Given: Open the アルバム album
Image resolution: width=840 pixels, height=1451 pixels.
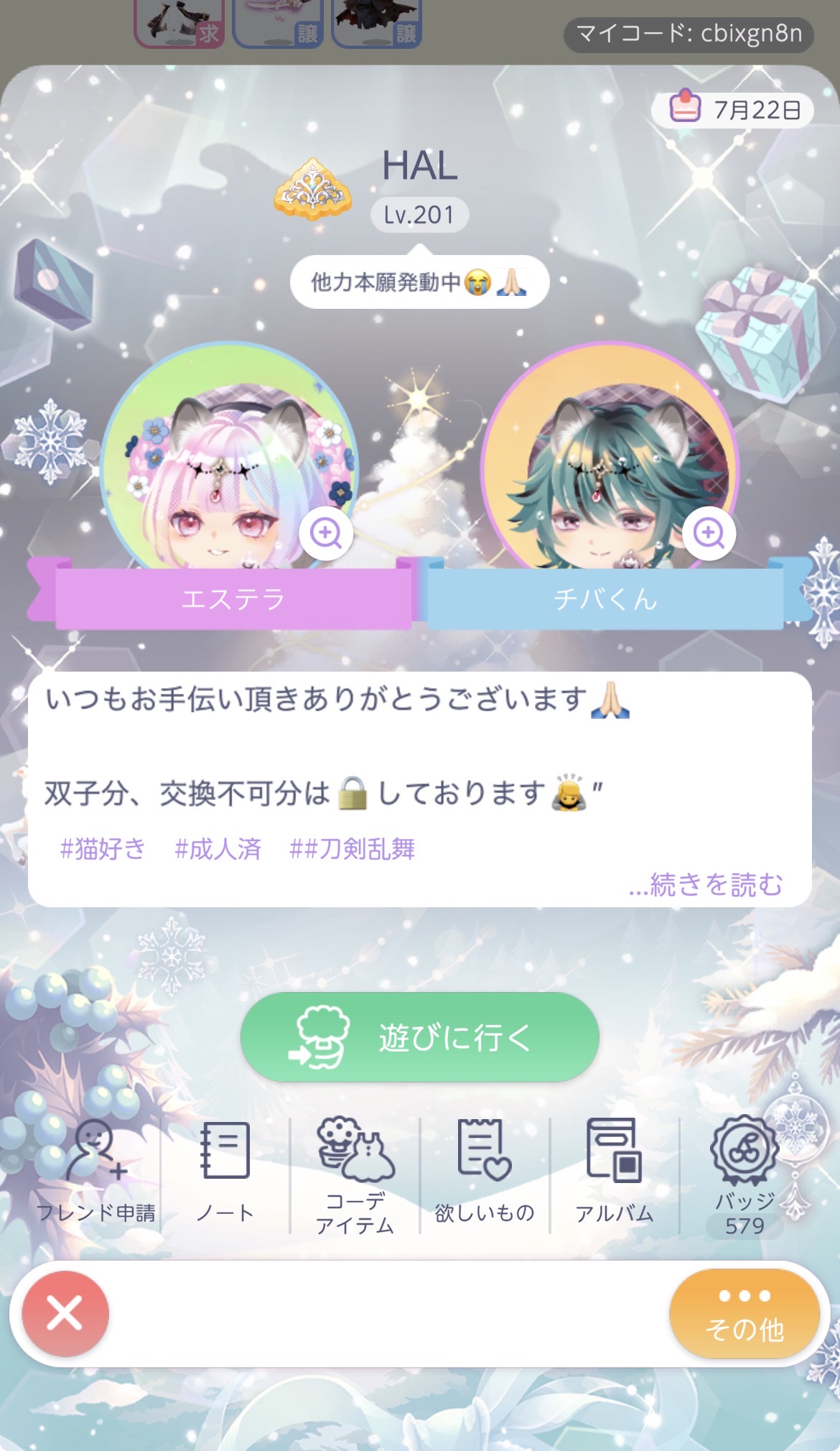Looking at the screenshot, I should [x=615, y=1171].
